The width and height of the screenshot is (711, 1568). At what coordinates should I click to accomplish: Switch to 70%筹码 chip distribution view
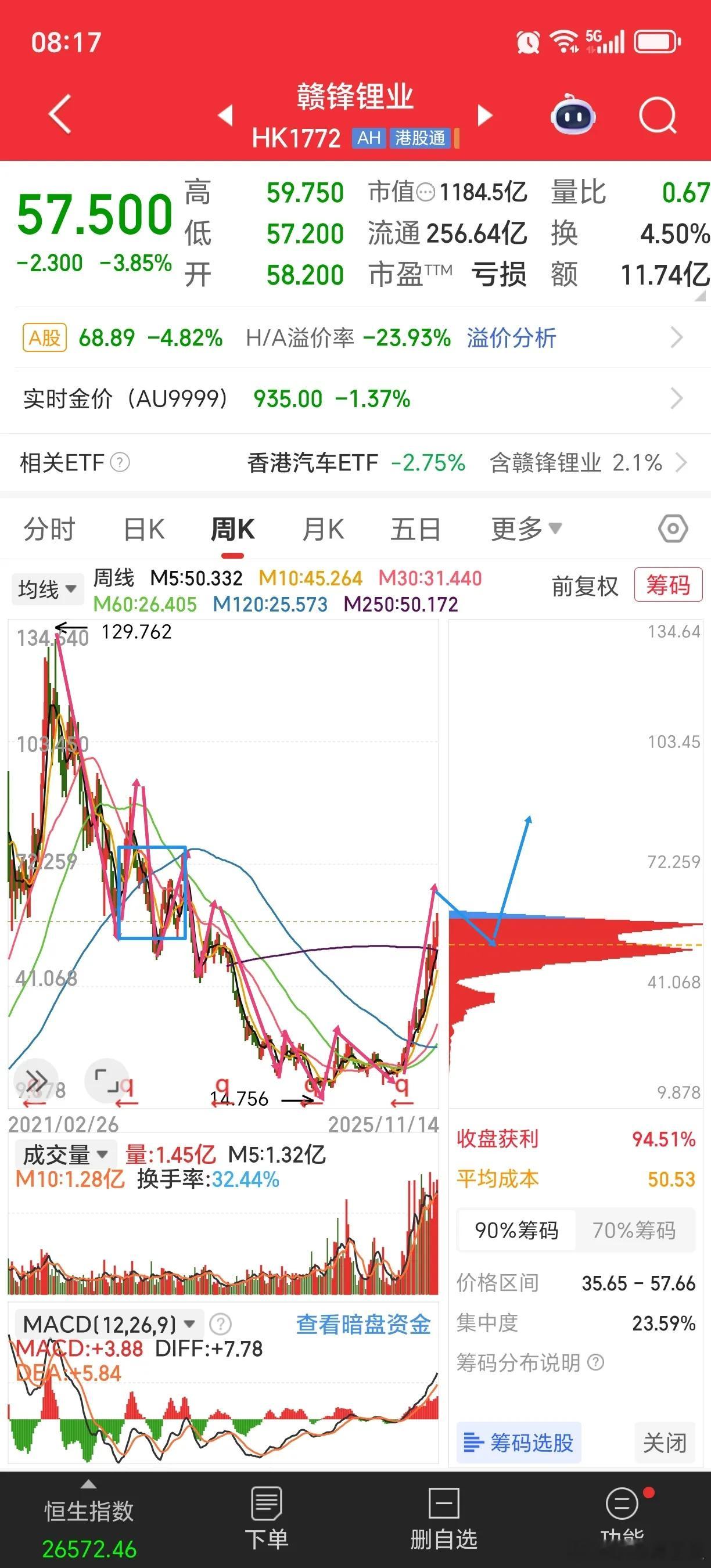tap(635, 1231)
